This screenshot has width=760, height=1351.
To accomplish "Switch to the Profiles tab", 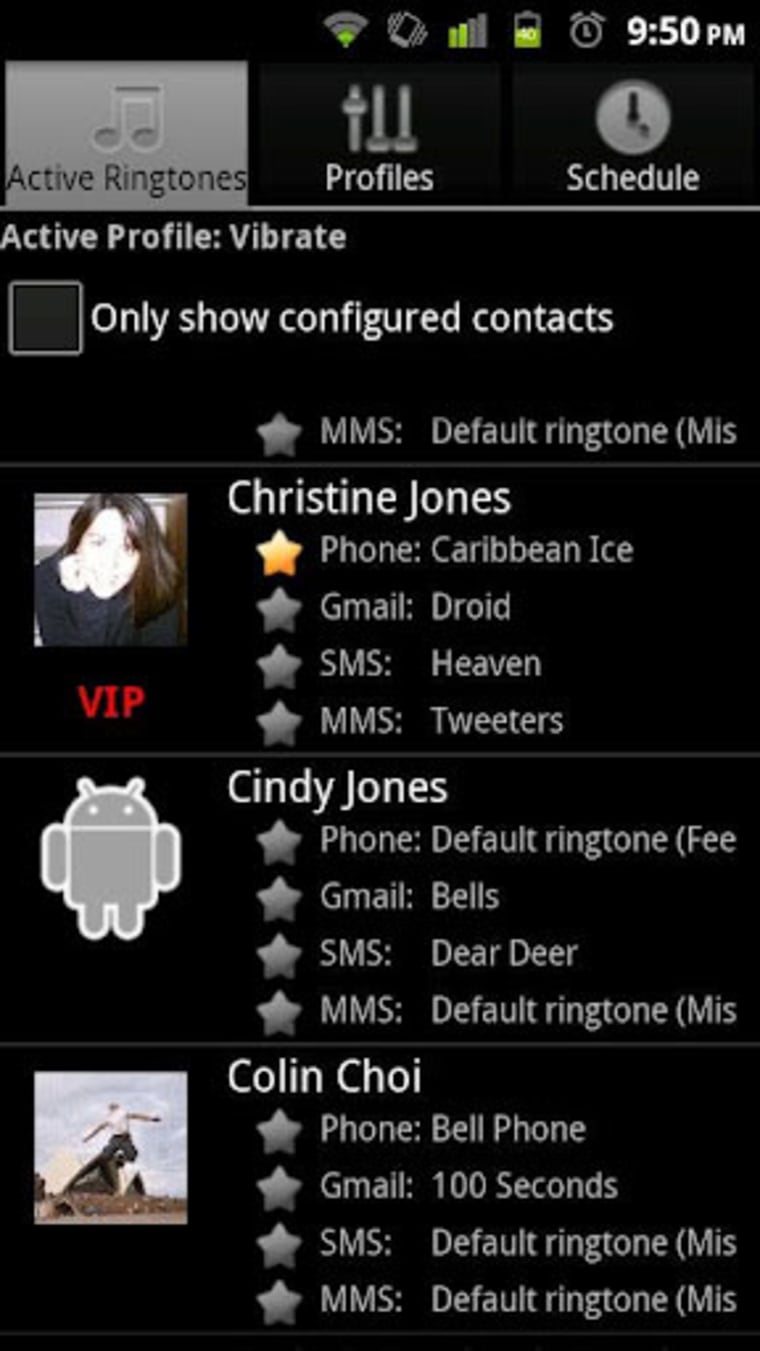I will tap(379, 135).
